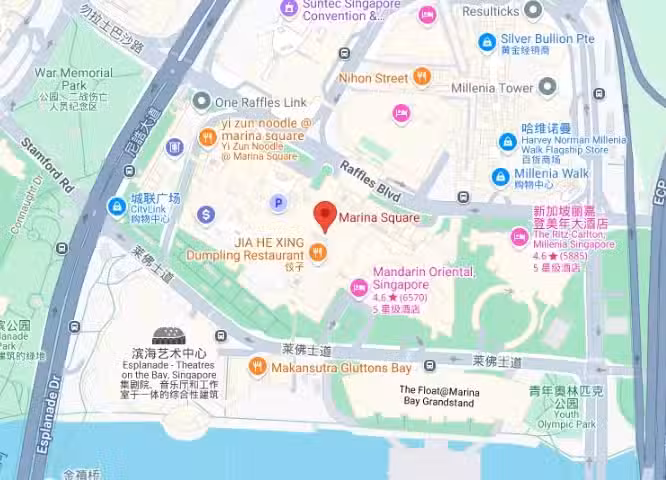This screenshot has height=480, width=666.
Task: Select the parking P marker
Action: click(x=279, y=203)
